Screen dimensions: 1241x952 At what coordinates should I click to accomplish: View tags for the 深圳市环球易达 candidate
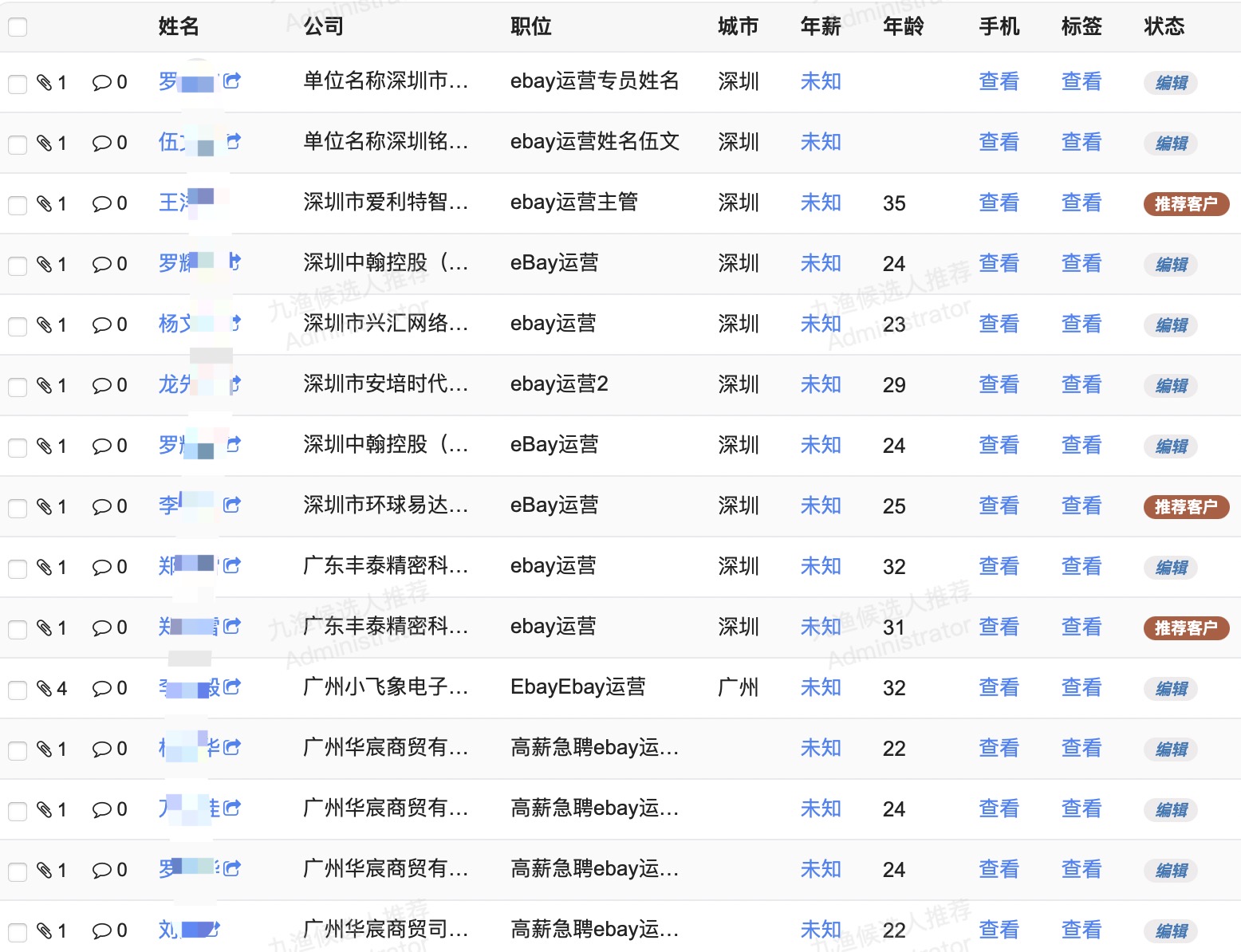tap(1081, 506)
